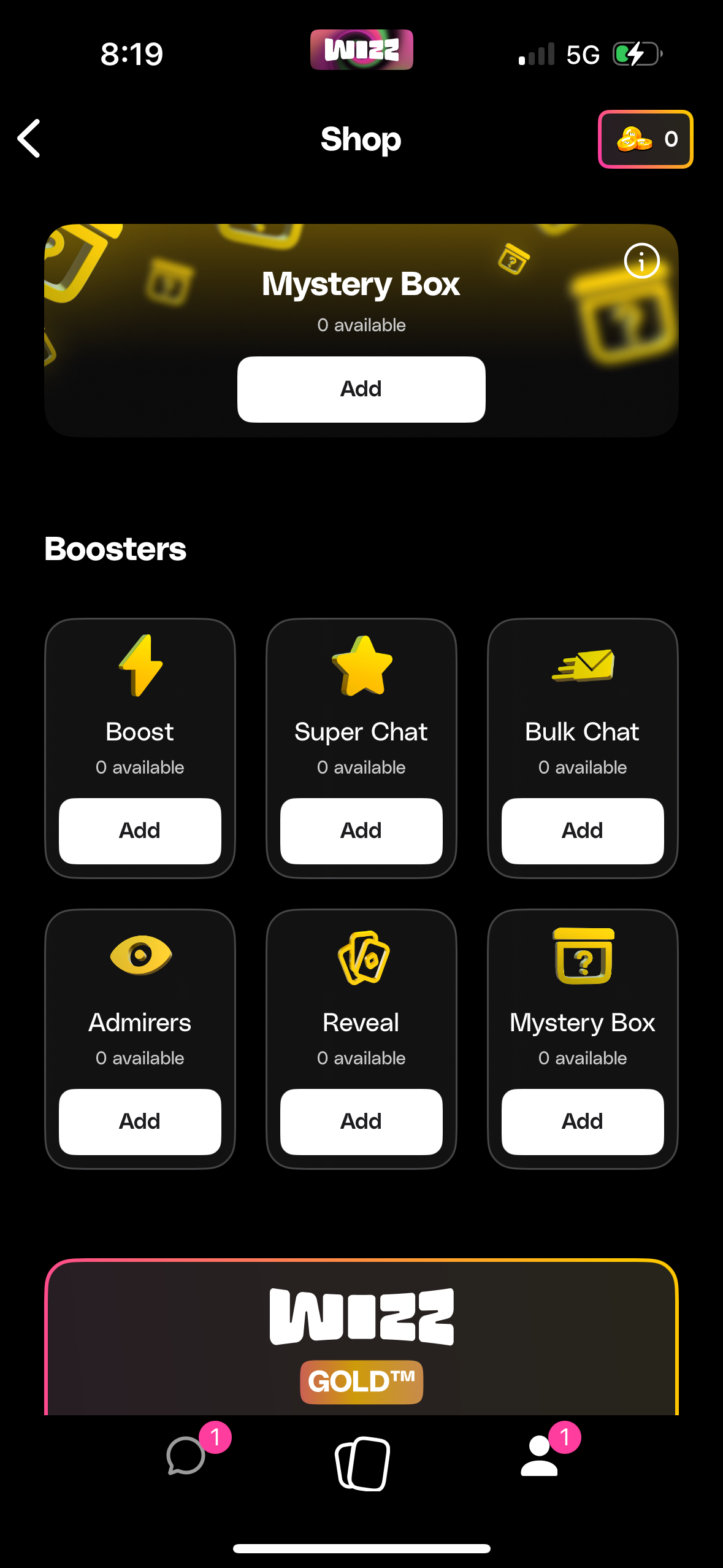Screen dimensions: 723x1568
Task: Add a Boost booster
Action: 139,830
